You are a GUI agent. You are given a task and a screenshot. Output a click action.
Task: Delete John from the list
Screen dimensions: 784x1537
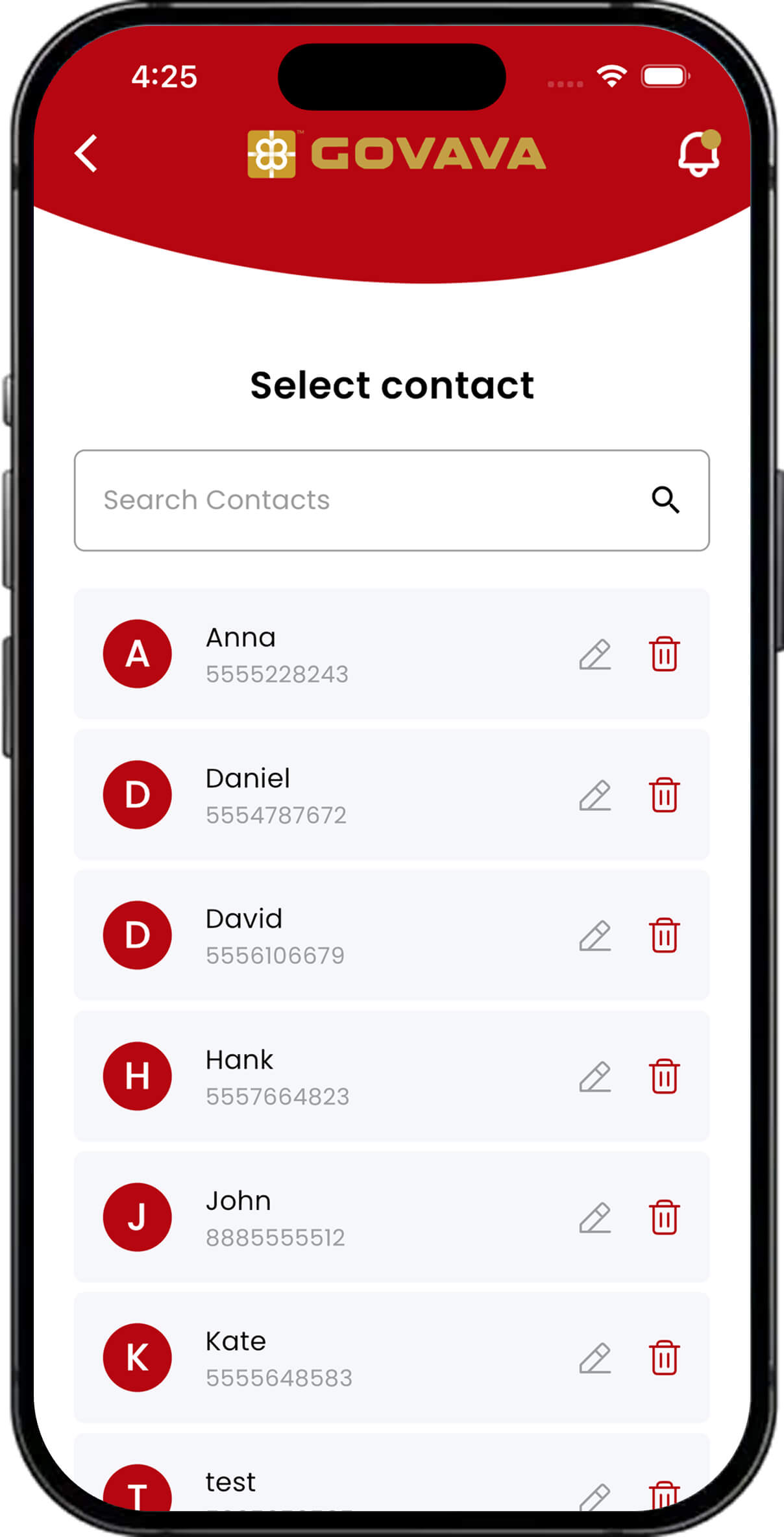click(664, 1218)
